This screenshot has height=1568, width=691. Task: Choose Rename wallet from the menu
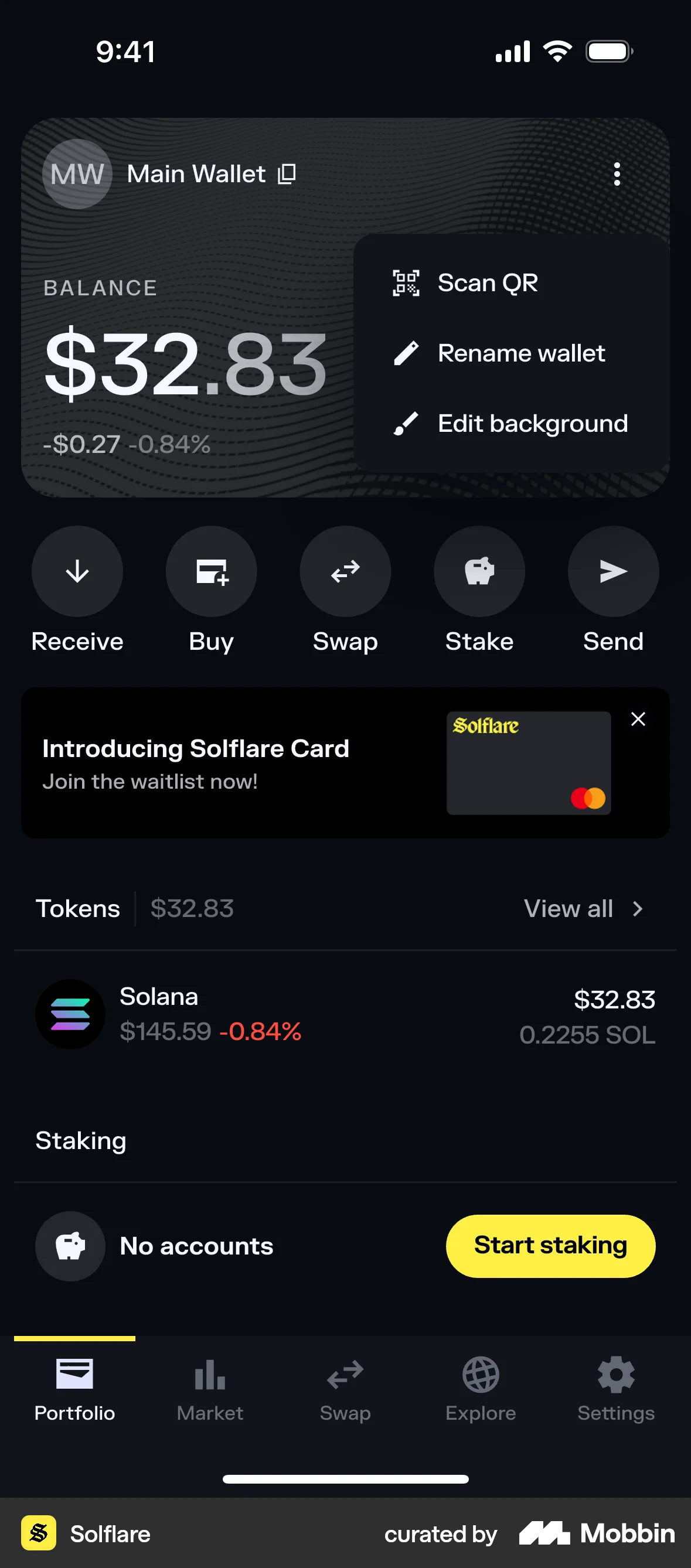[x=521, y=353]
